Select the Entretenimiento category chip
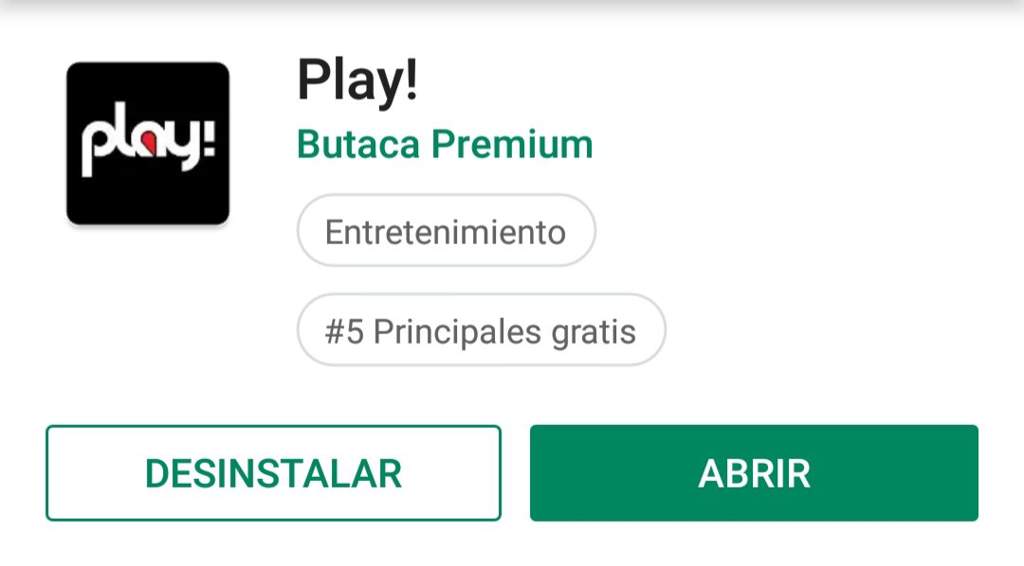 click(x=446, y=232)
